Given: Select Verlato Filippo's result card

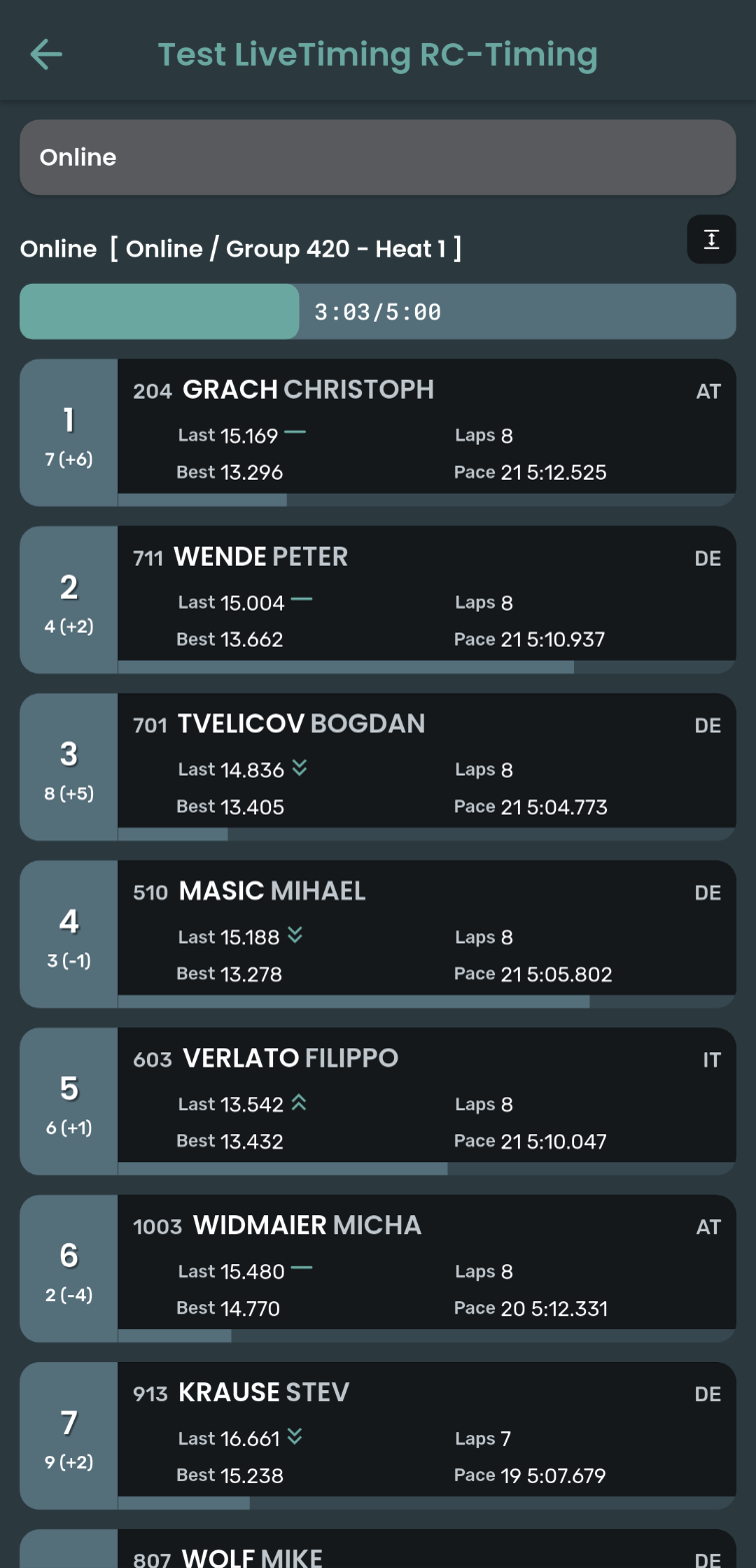Looking at the screenshot, I should pyautogui.click(x=378, y=1101).
